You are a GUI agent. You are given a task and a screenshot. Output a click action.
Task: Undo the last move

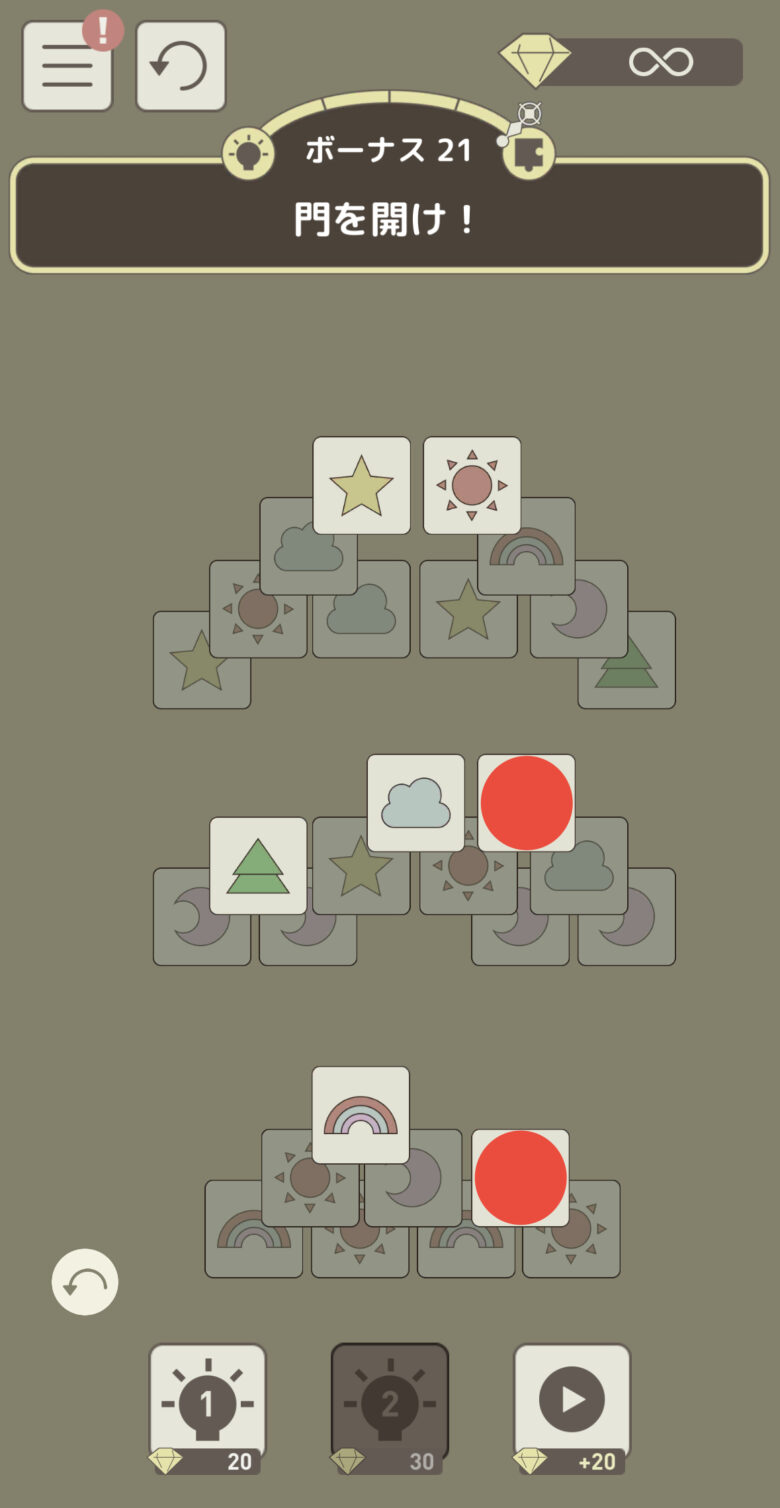point(85,1283)
